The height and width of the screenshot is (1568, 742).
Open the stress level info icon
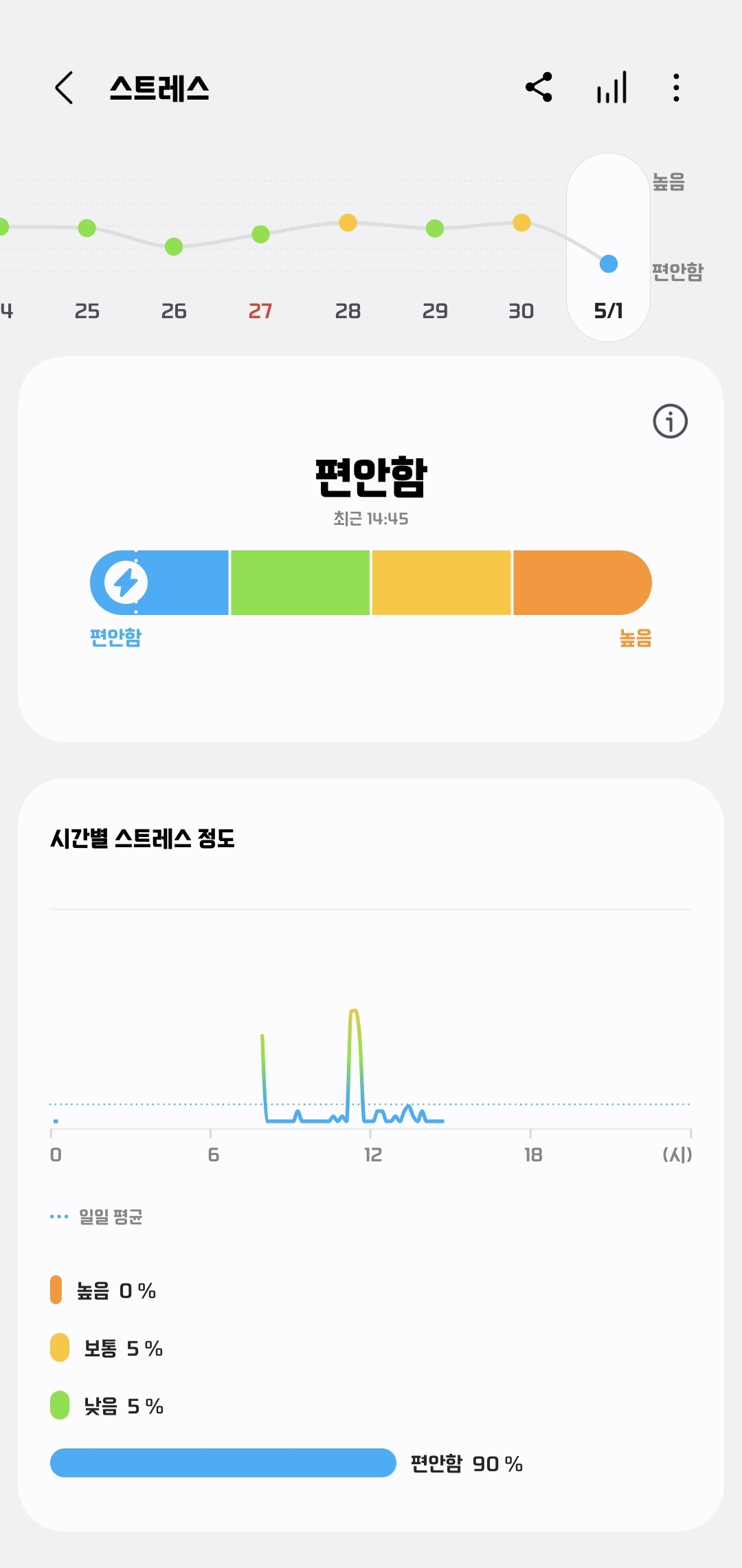pos(670,421)
